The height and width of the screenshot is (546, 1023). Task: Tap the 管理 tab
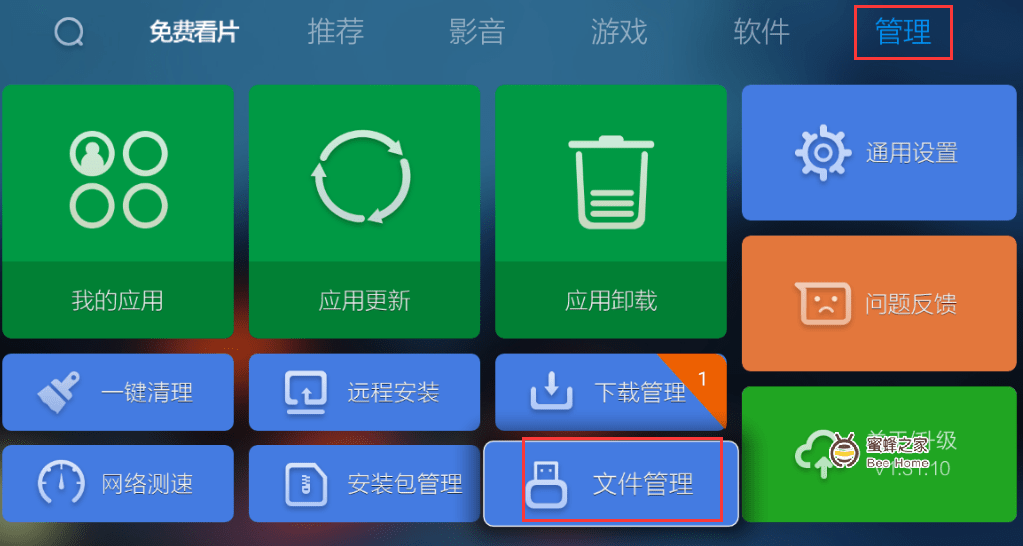tap(903, 32)
